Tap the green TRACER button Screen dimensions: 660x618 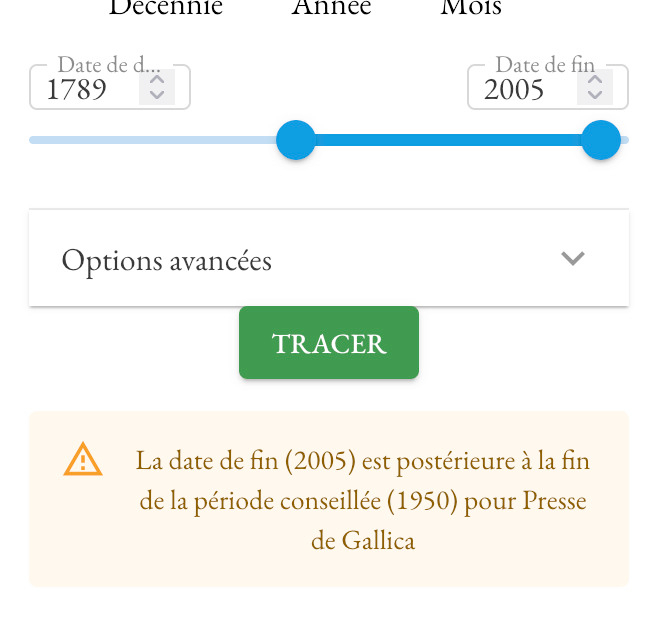[x=329, y=343]
